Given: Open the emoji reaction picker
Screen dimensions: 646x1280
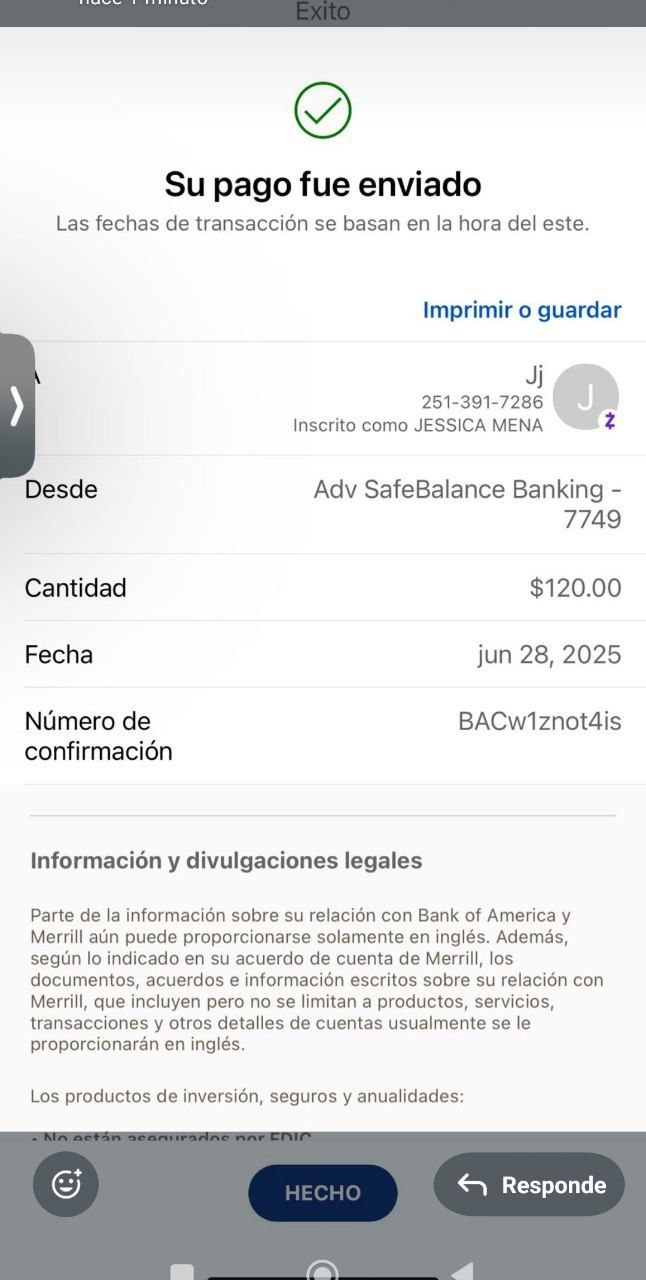Looking at the screenshot, I should click(66, 1185).
